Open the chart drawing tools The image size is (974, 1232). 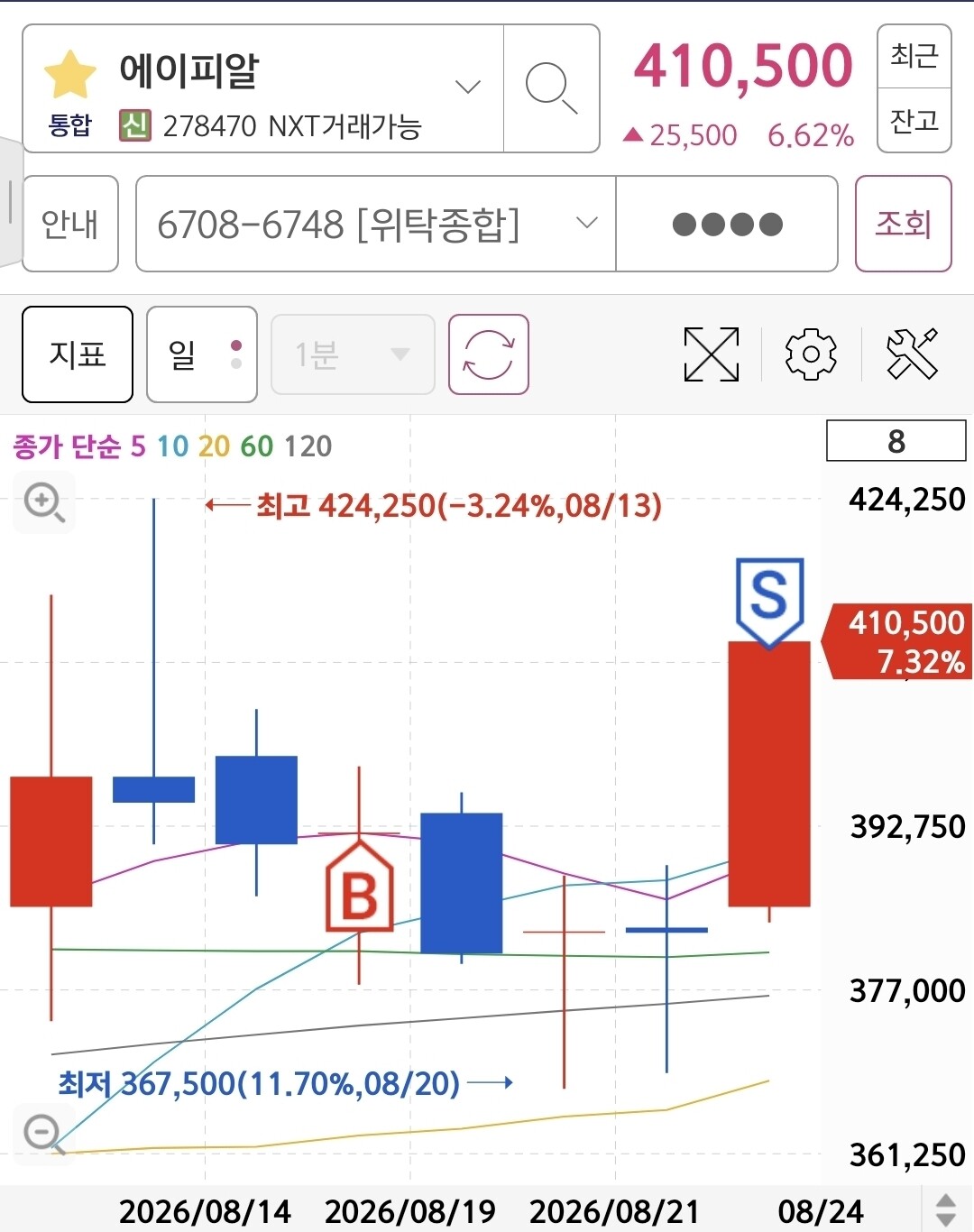pos(912,354)
